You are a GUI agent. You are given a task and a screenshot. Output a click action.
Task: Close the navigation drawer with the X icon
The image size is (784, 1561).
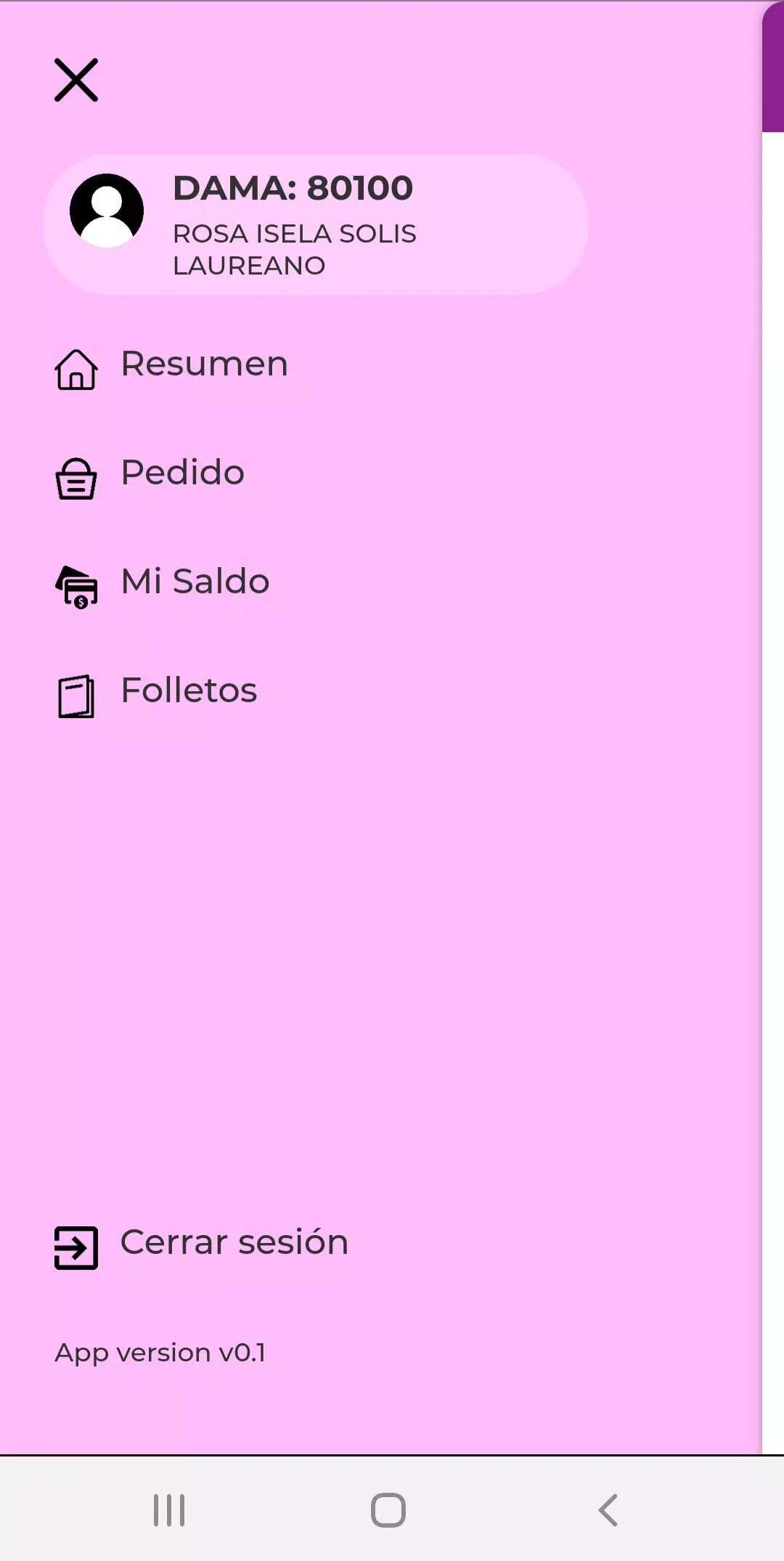click(x=75, y=80)
